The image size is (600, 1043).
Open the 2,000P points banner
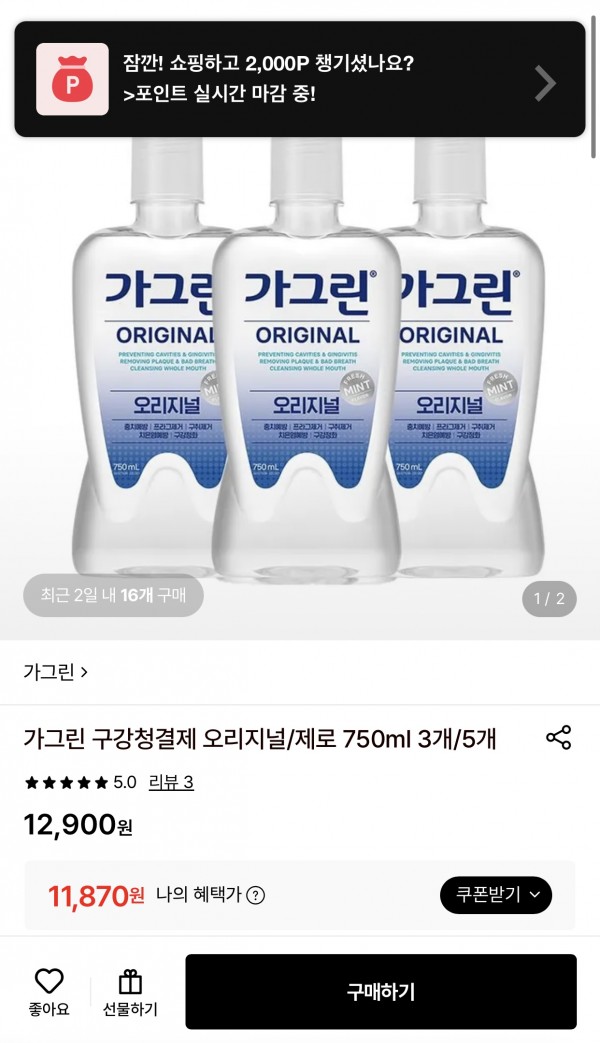[300, 79]
